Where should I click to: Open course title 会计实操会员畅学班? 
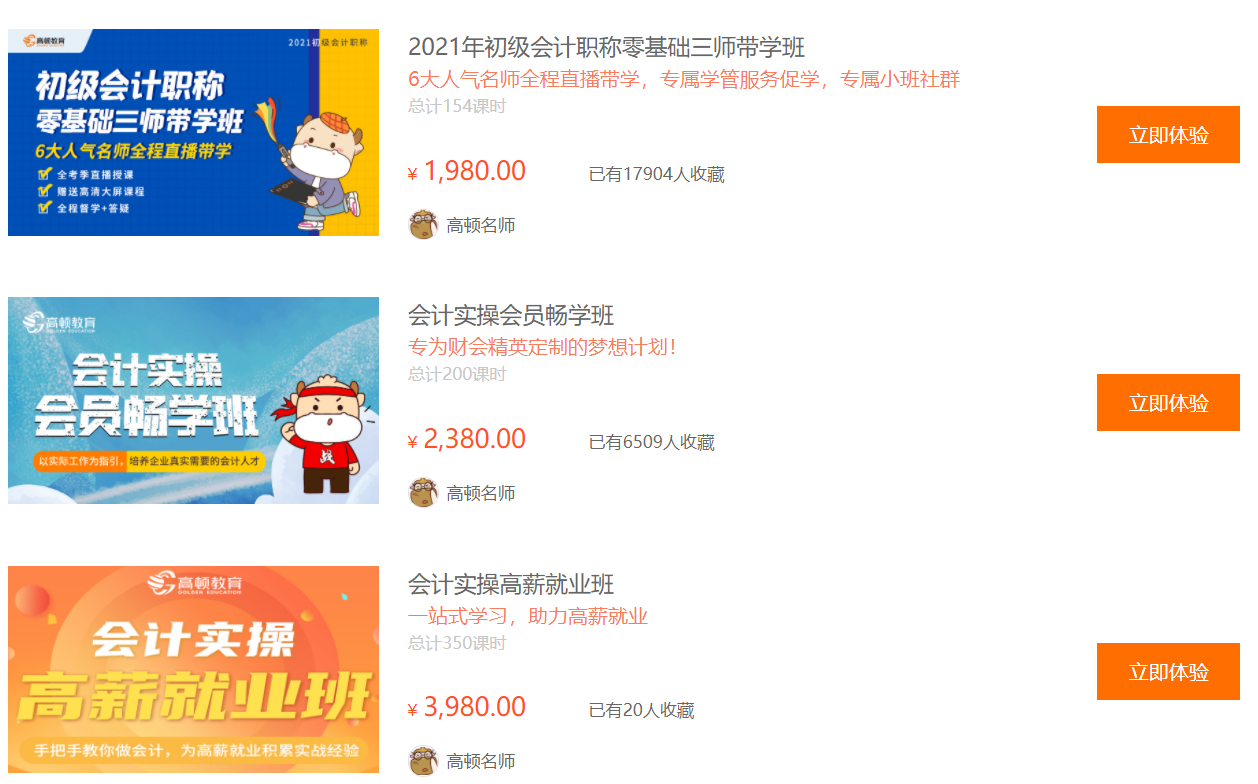(x=511, y=315)
